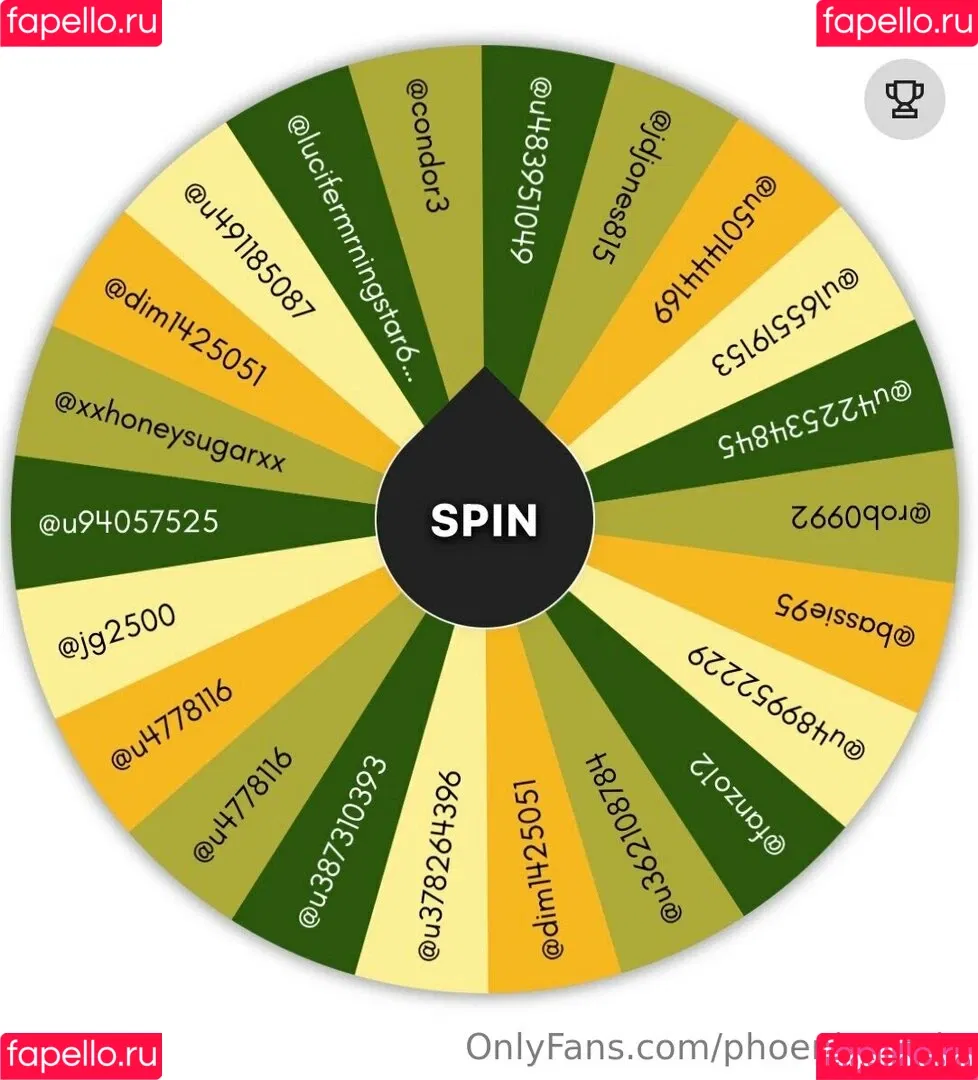The width and height of the screenshot is (978, 1080).
Task: Open the trophy results icon
Action: [x=904, y=98]
